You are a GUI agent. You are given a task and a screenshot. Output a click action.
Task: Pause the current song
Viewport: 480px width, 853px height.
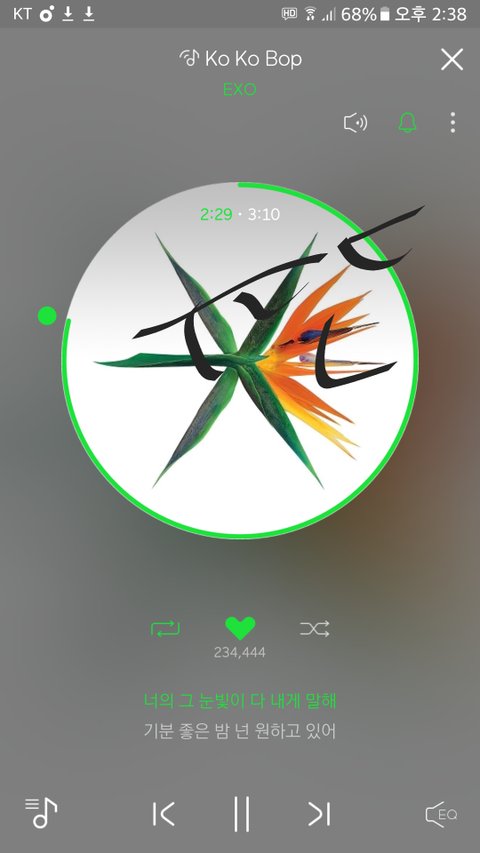[241, 814]
